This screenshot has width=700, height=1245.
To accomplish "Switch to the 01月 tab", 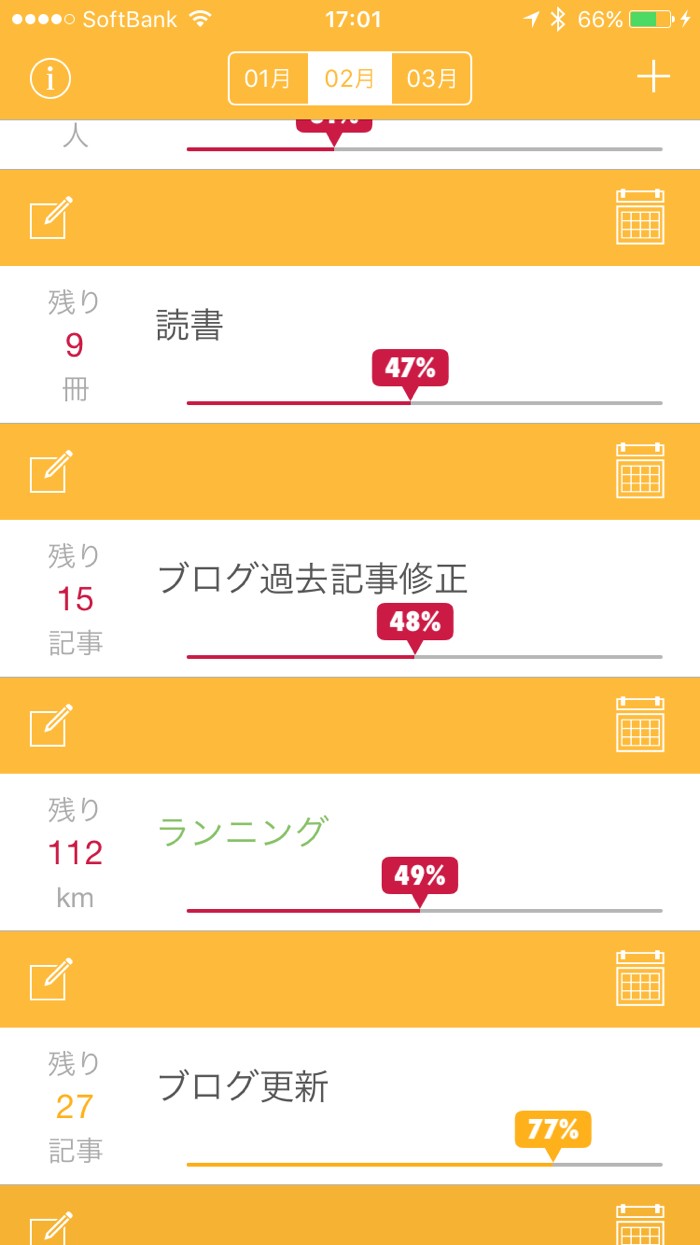I will (x=268, y=78).
